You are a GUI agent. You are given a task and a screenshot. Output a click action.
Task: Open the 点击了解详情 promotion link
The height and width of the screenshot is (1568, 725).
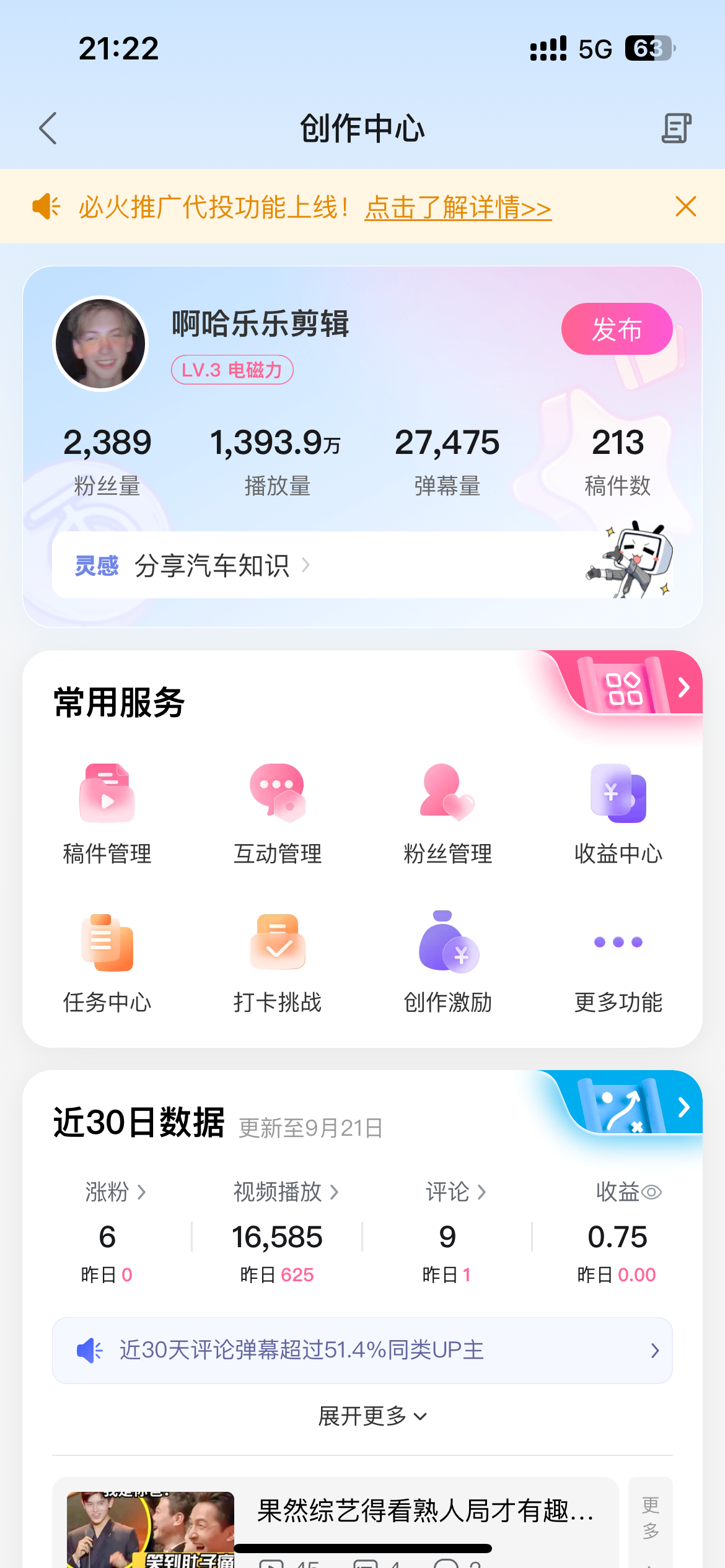(x=457, y=207)
